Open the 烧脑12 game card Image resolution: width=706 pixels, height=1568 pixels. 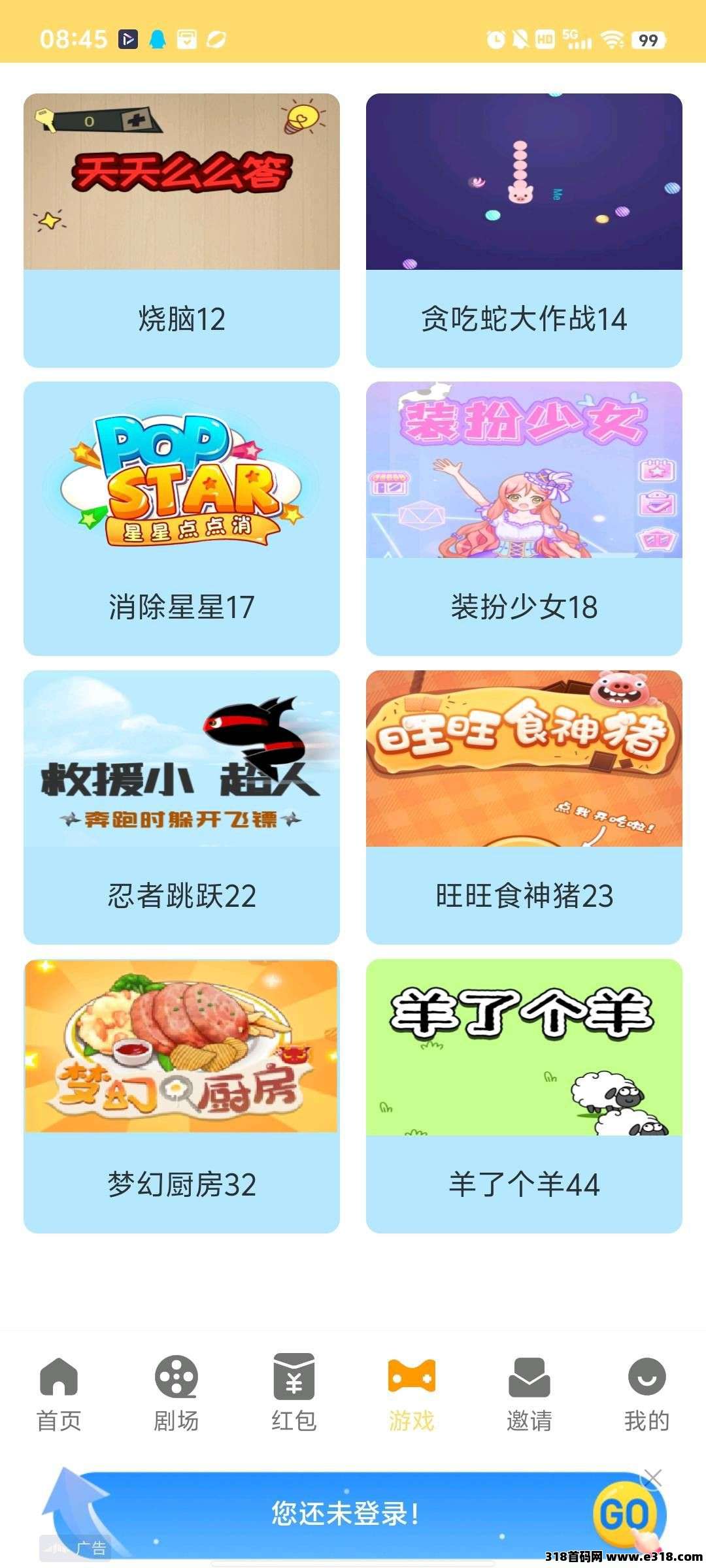(x=182, y=230)
